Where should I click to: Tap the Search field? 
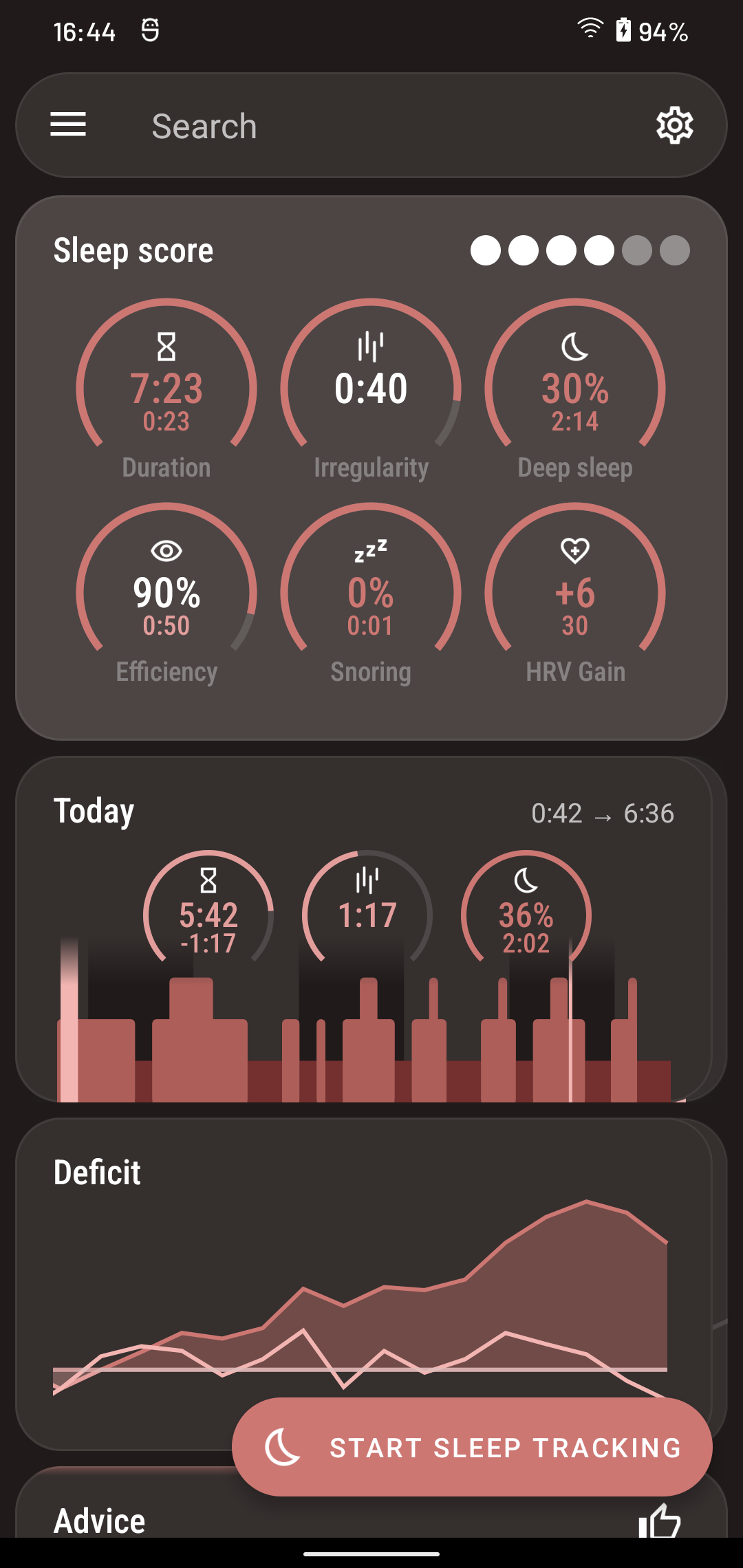[x=205, y=125]
